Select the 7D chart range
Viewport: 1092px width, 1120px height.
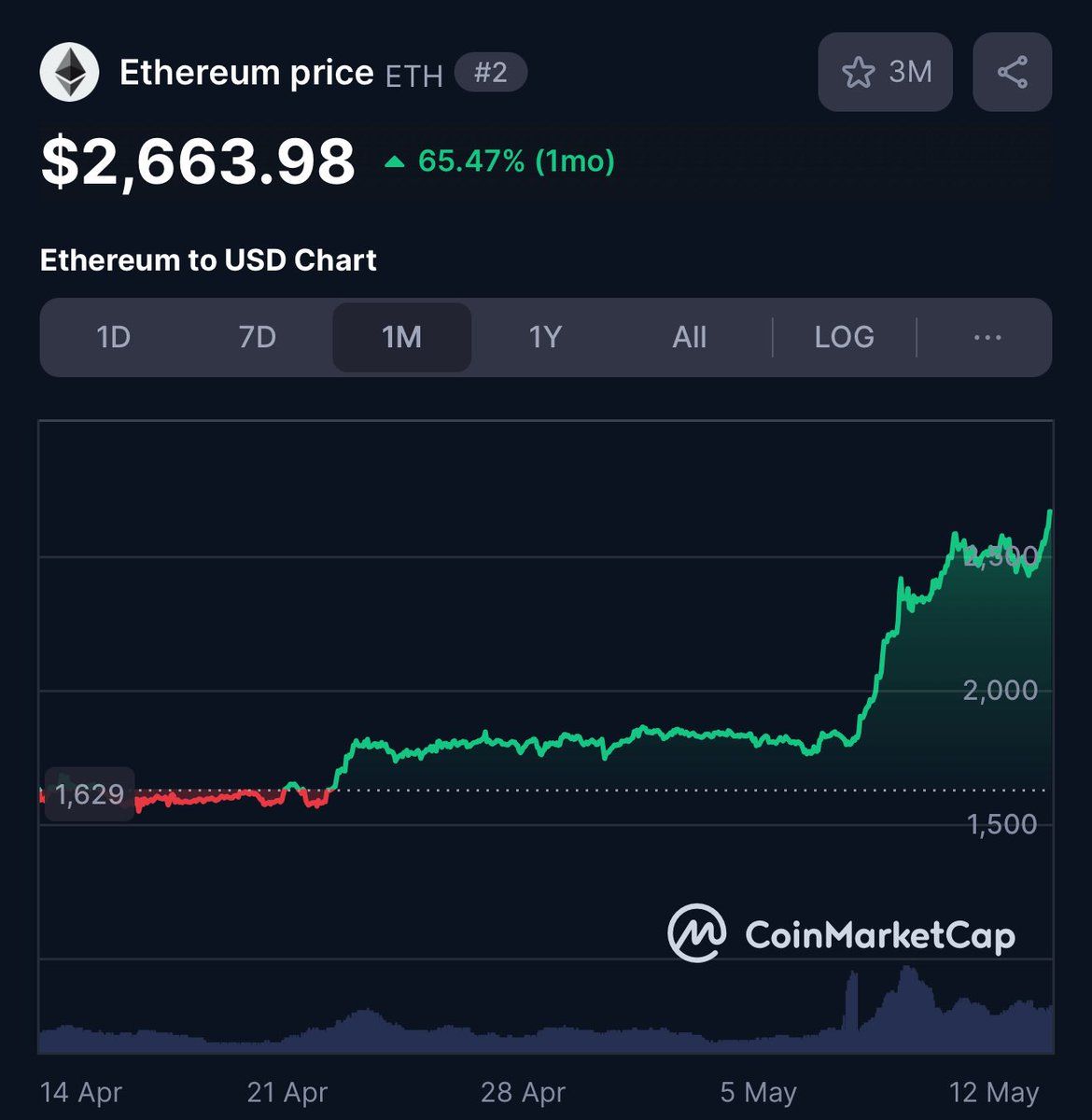point(258,337)
